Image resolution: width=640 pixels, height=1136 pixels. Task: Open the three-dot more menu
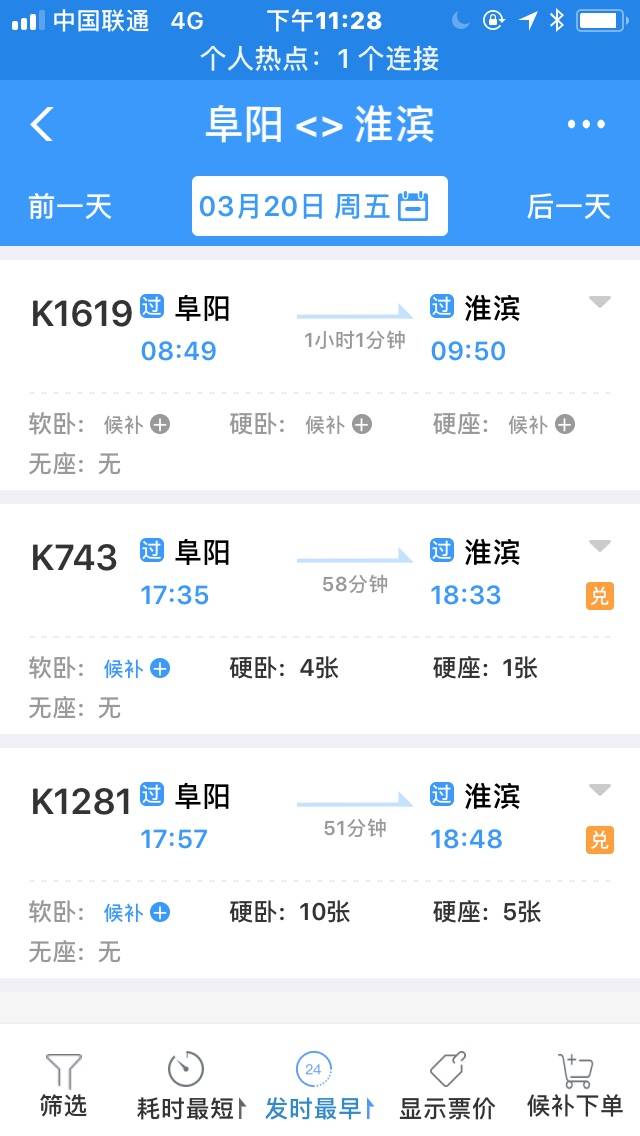click(x=586, y=125)
